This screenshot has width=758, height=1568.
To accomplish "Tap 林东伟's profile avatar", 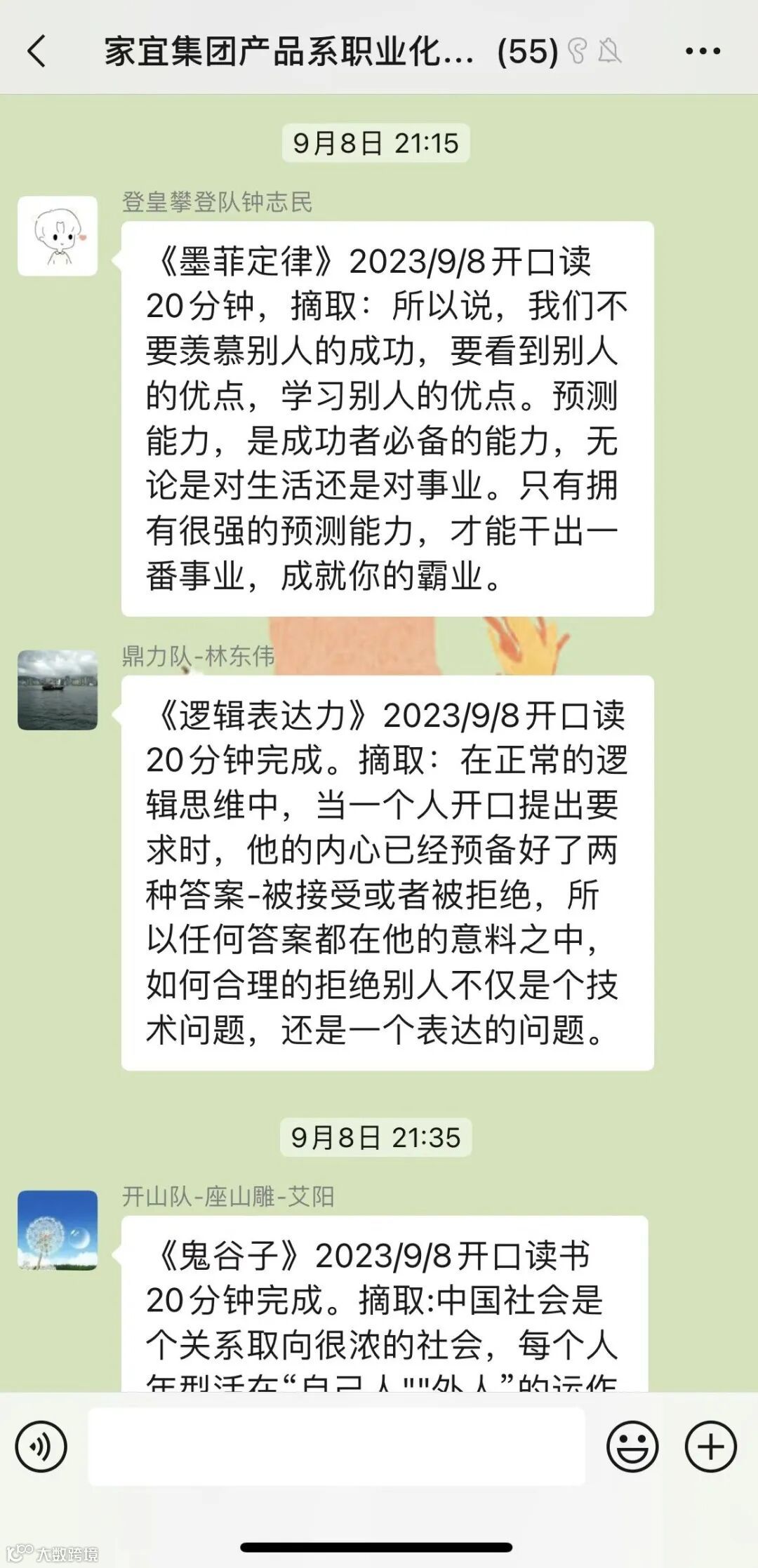I will pyautogui.click(x=58, y=690).
